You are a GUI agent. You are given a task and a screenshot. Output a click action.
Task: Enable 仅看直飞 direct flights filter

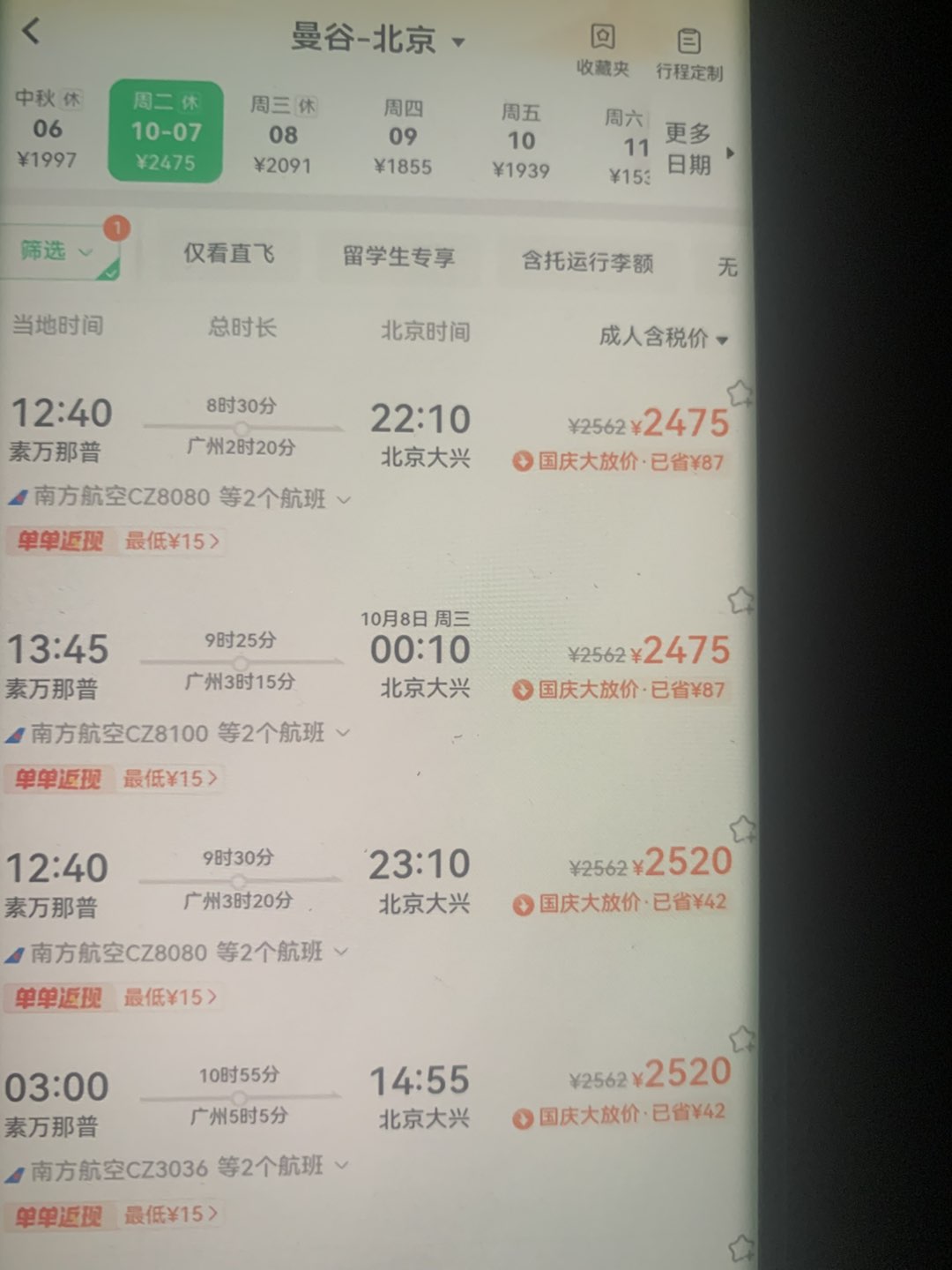click(228, 254)
